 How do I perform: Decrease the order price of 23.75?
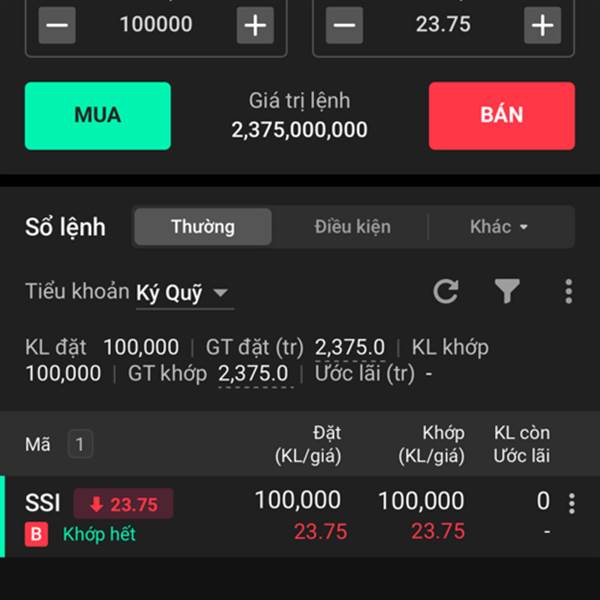344,25
